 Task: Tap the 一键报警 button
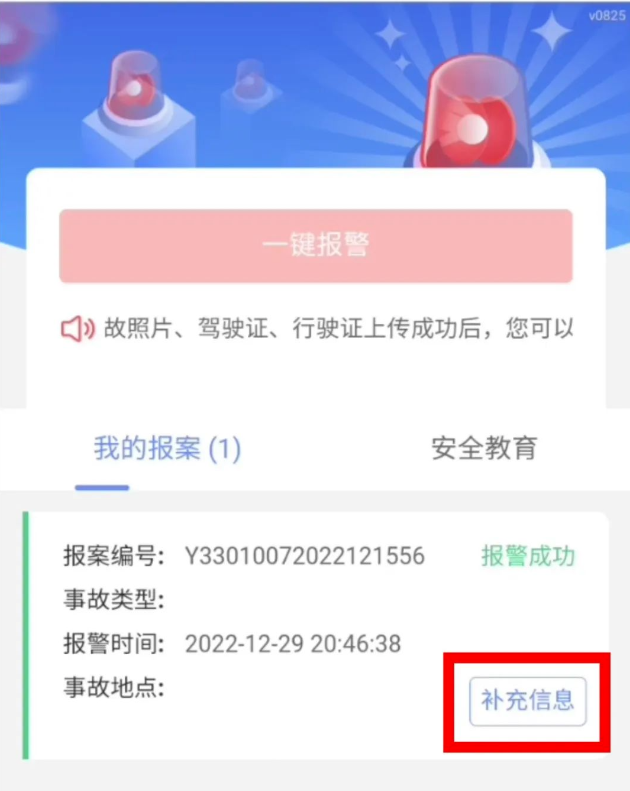click(315, 246)
